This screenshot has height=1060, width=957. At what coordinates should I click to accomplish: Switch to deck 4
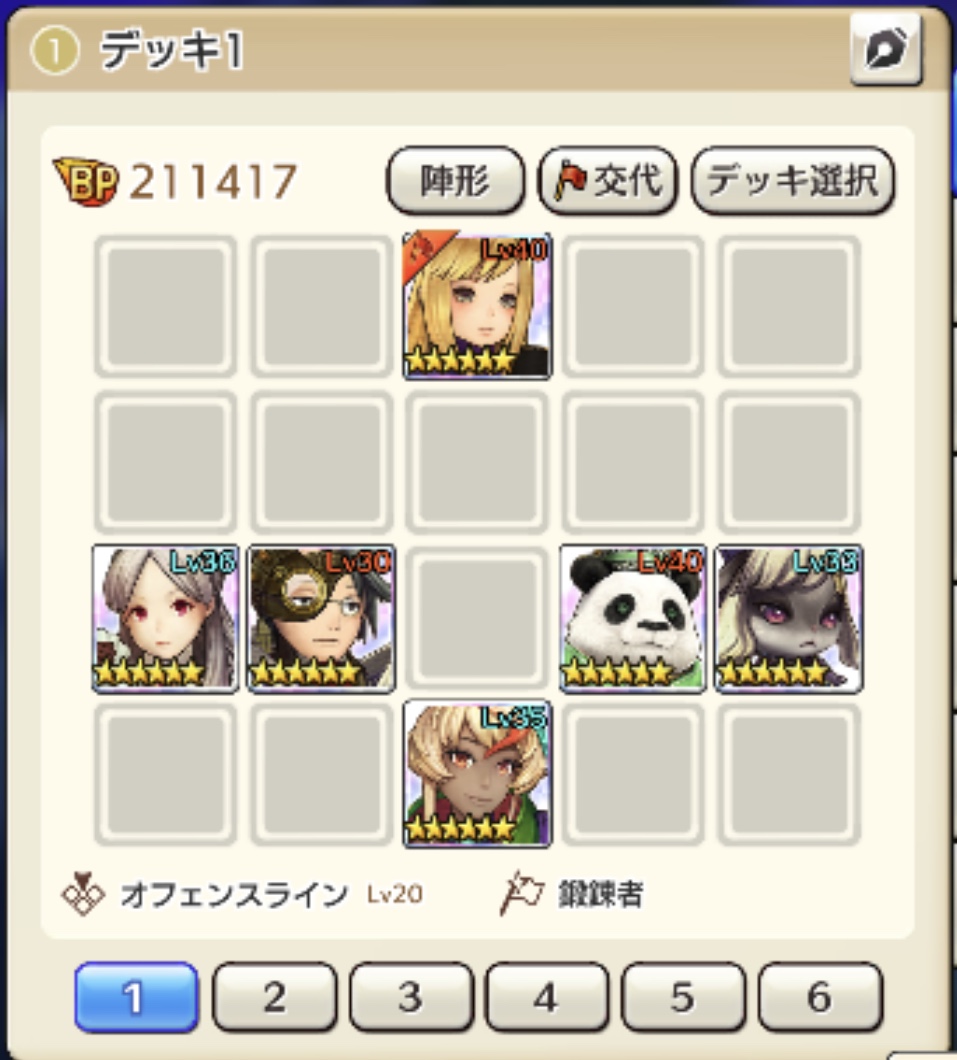click(546, 997)
